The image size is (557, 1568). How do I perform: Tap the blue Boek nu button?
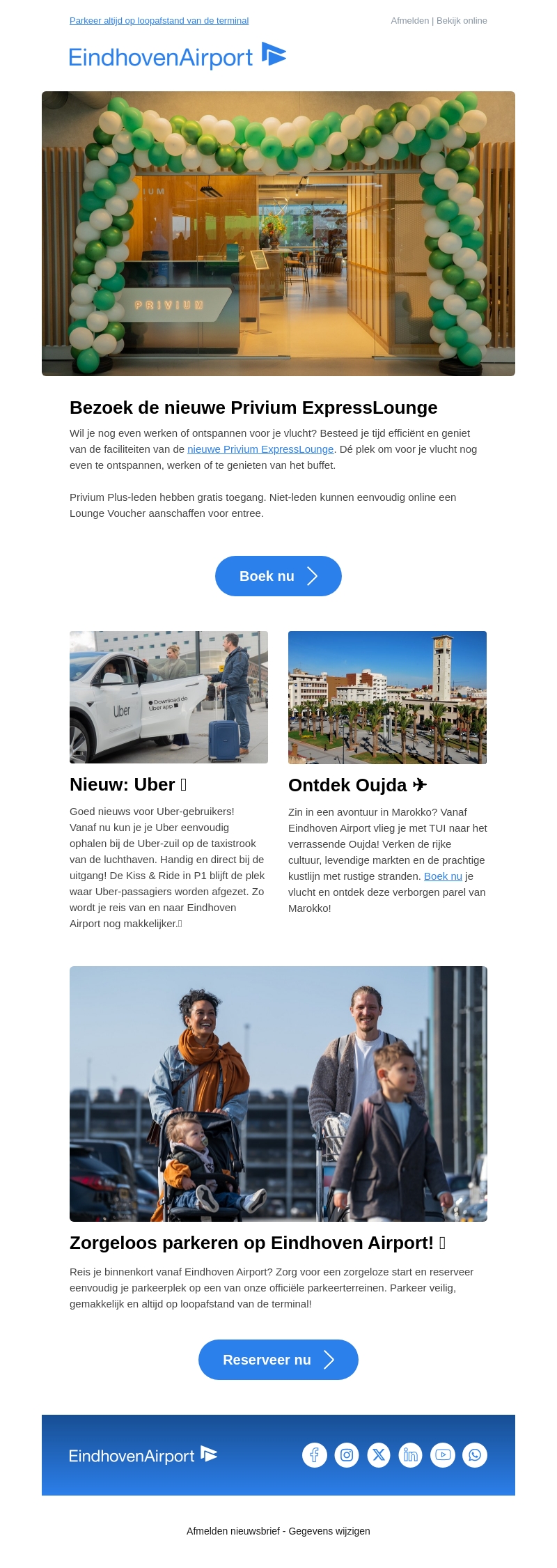tap(278, 576)
